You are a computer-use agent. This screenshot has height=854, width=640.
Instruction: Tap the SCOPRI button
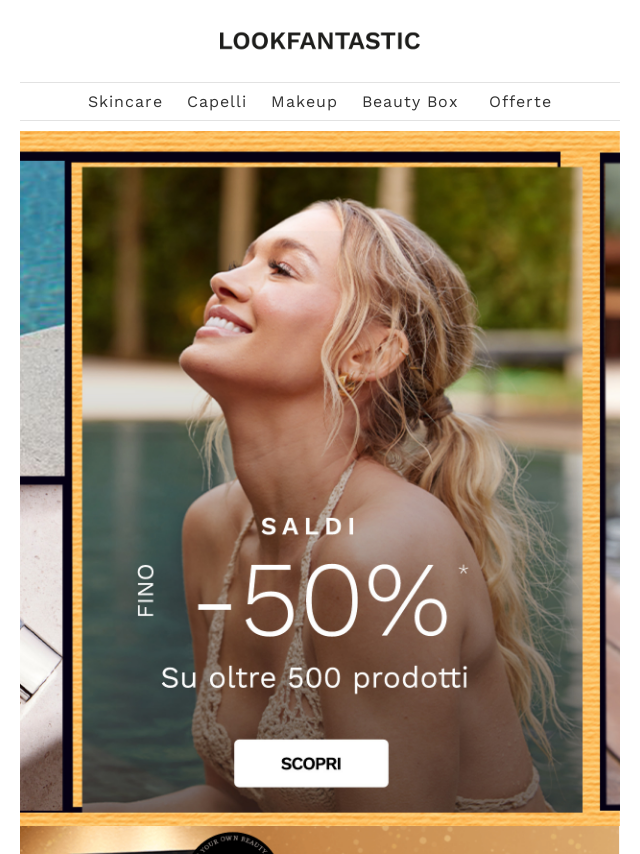311,764
